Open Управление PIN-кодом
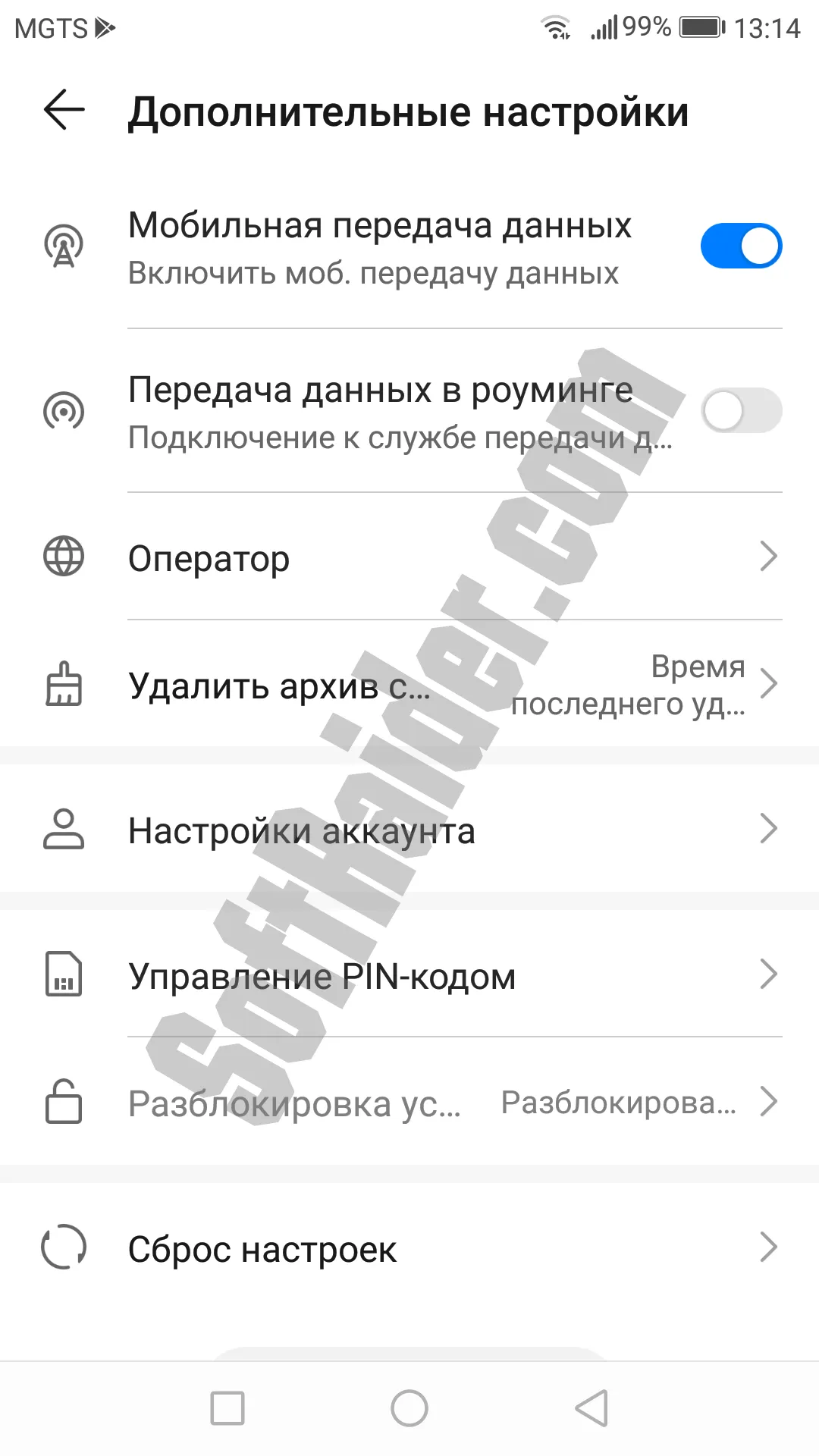 (x=409, y=975)
